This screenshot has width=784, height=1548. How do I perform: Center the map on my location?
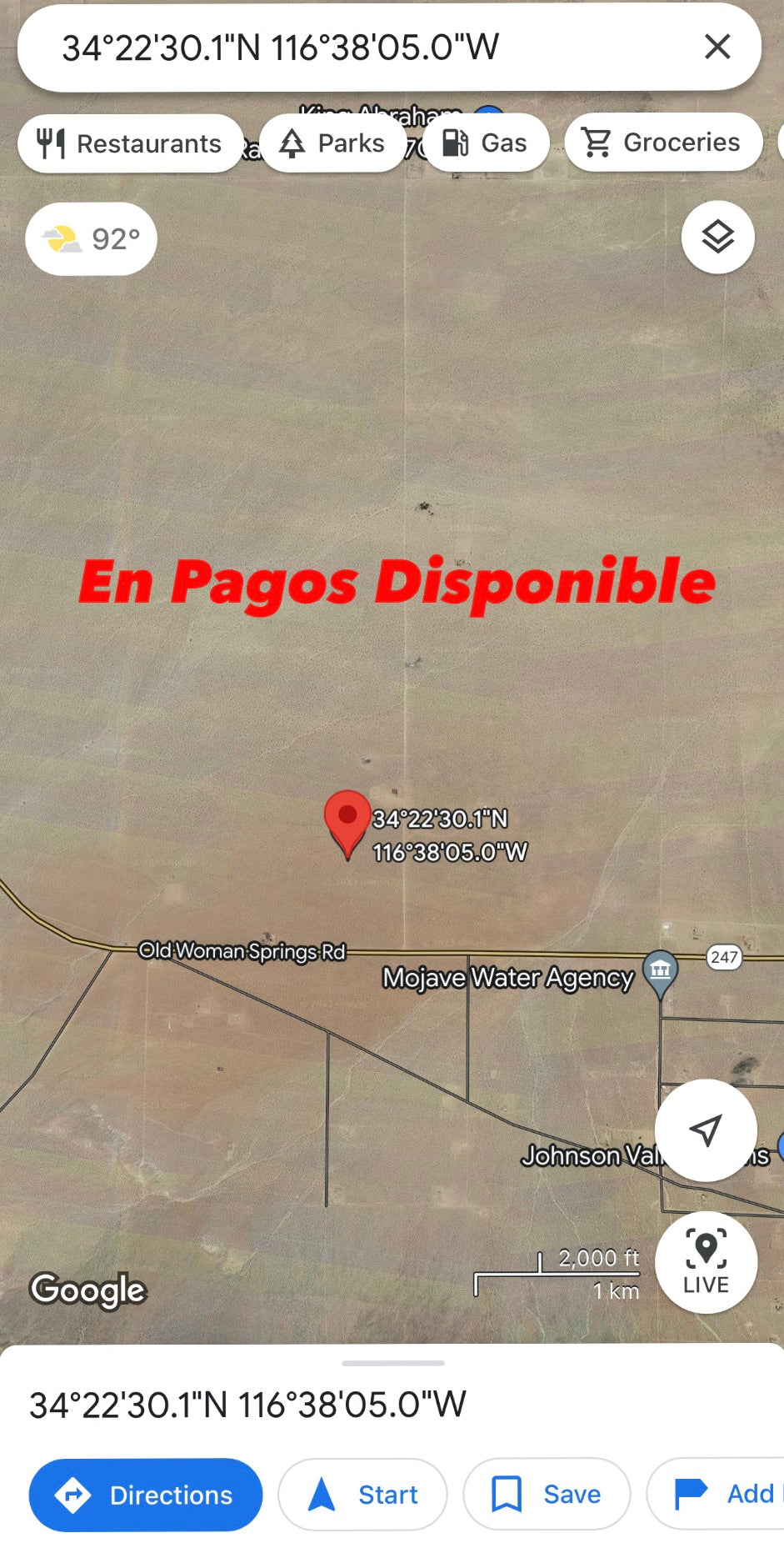(706, 1130)
